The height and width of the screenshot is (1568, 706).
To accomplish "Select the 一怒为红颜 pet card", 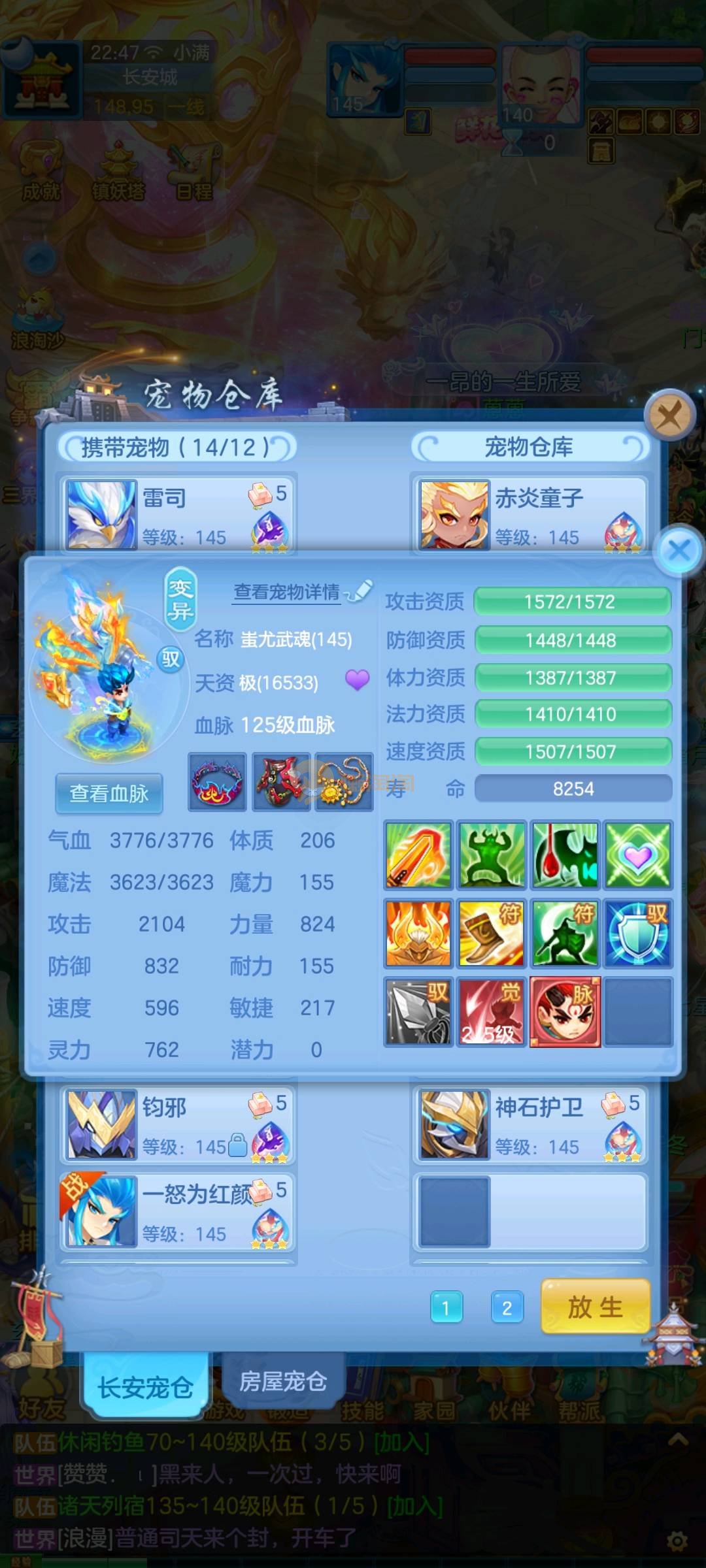I will pos(178,1212).
